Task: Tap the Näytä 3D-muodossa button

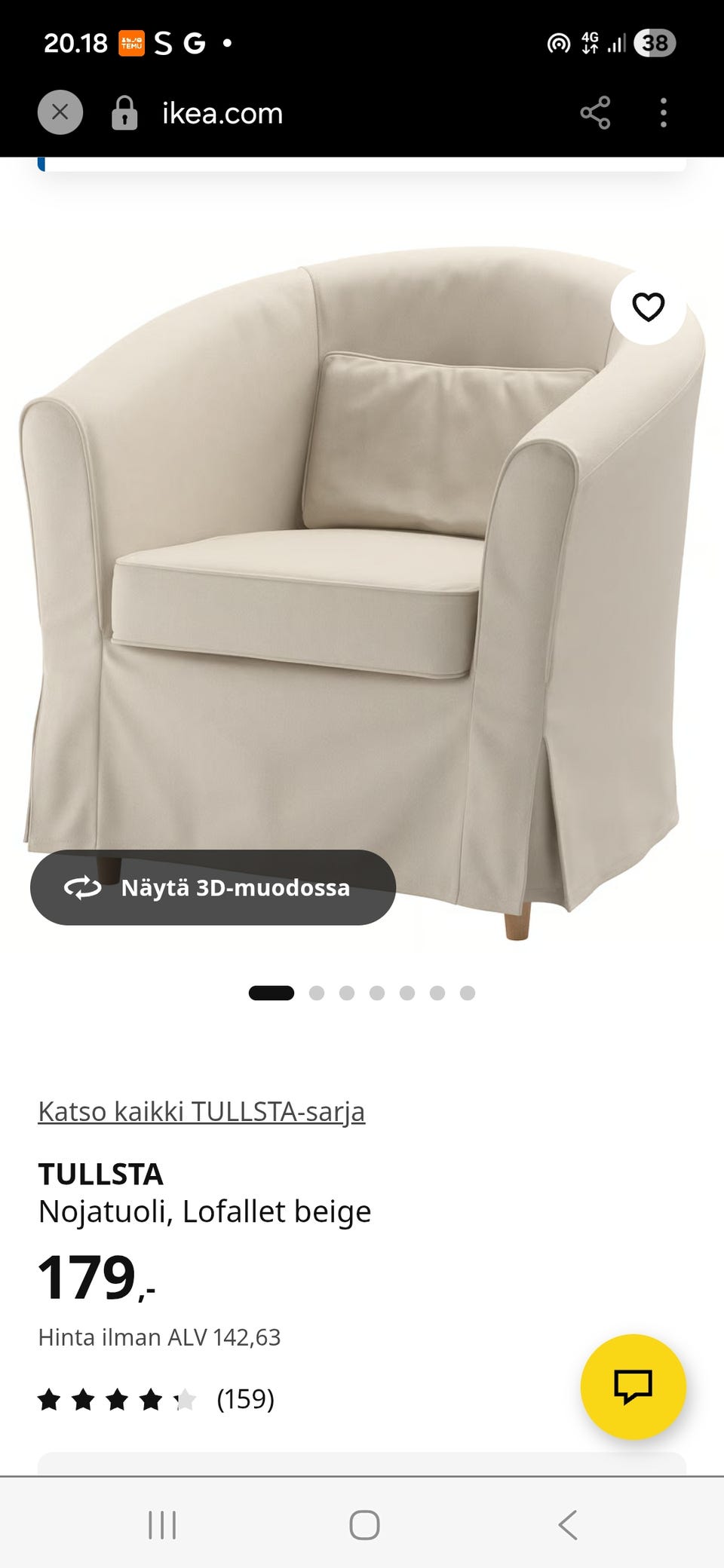Action: coord(212,888)
